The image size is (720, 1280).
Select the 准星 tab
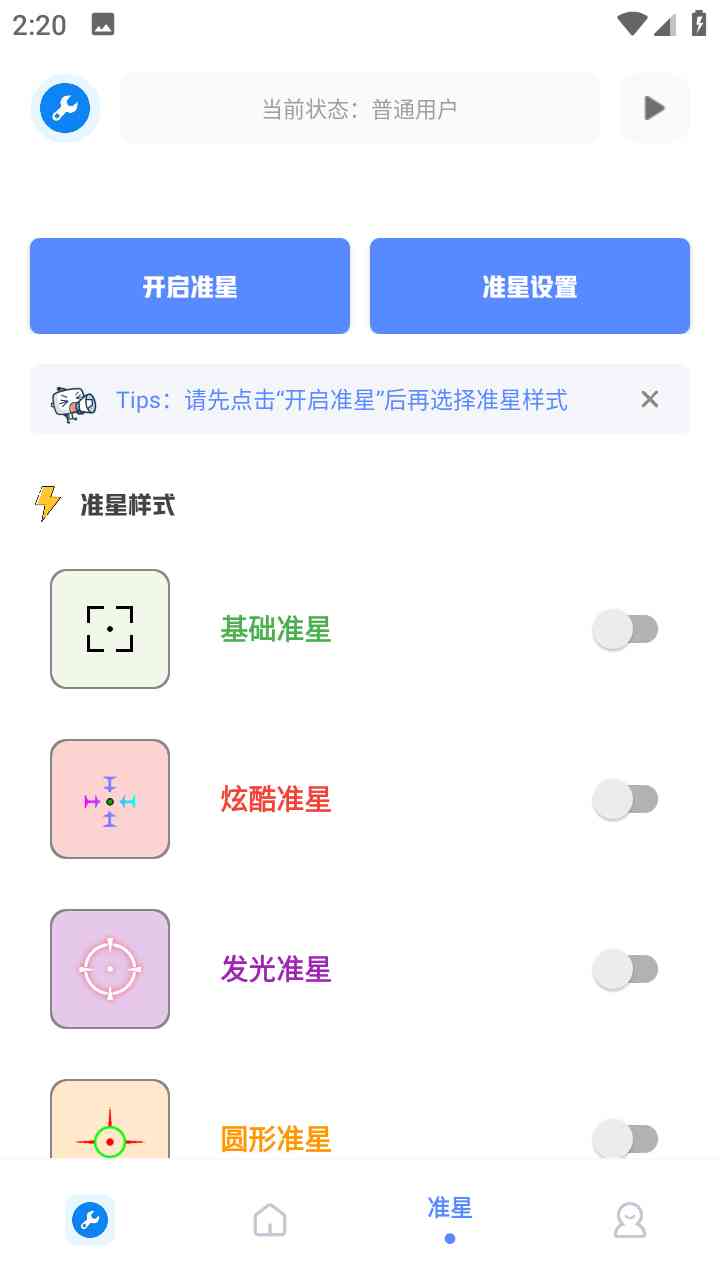(450, 1216)
